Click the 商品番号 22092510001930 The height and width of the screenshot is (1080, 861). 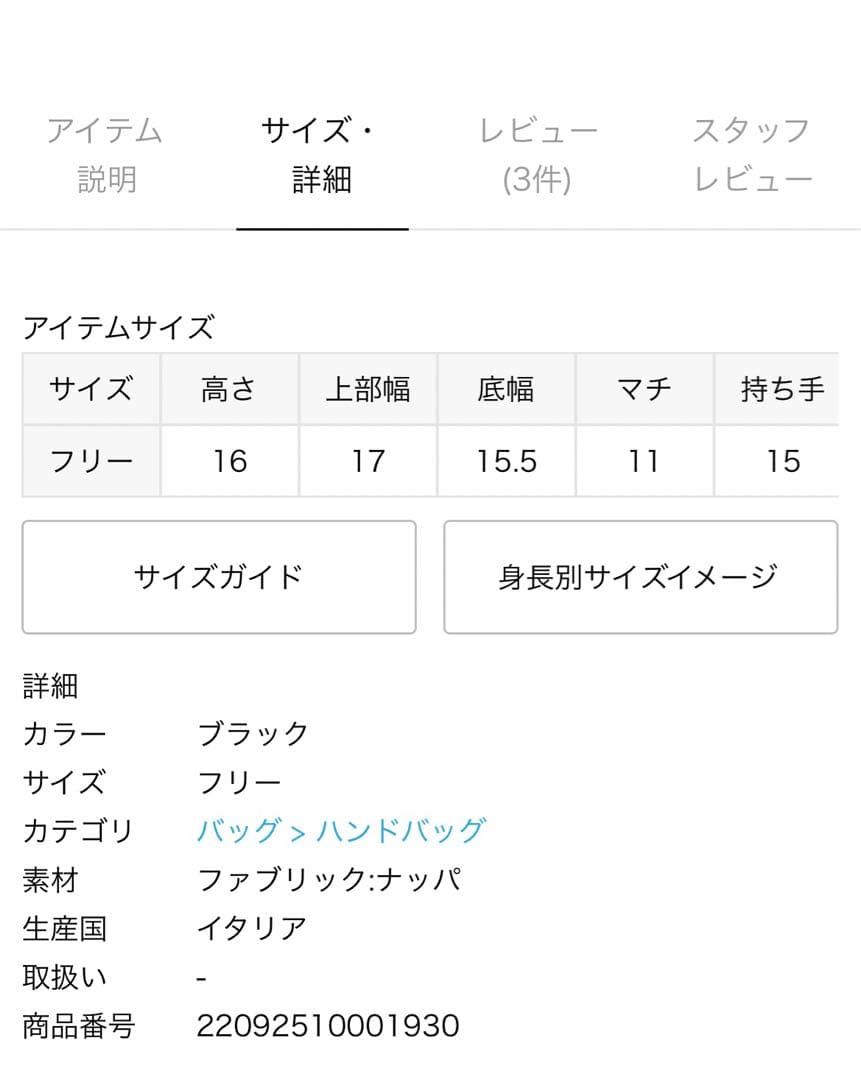click(x=331, y=1026)
